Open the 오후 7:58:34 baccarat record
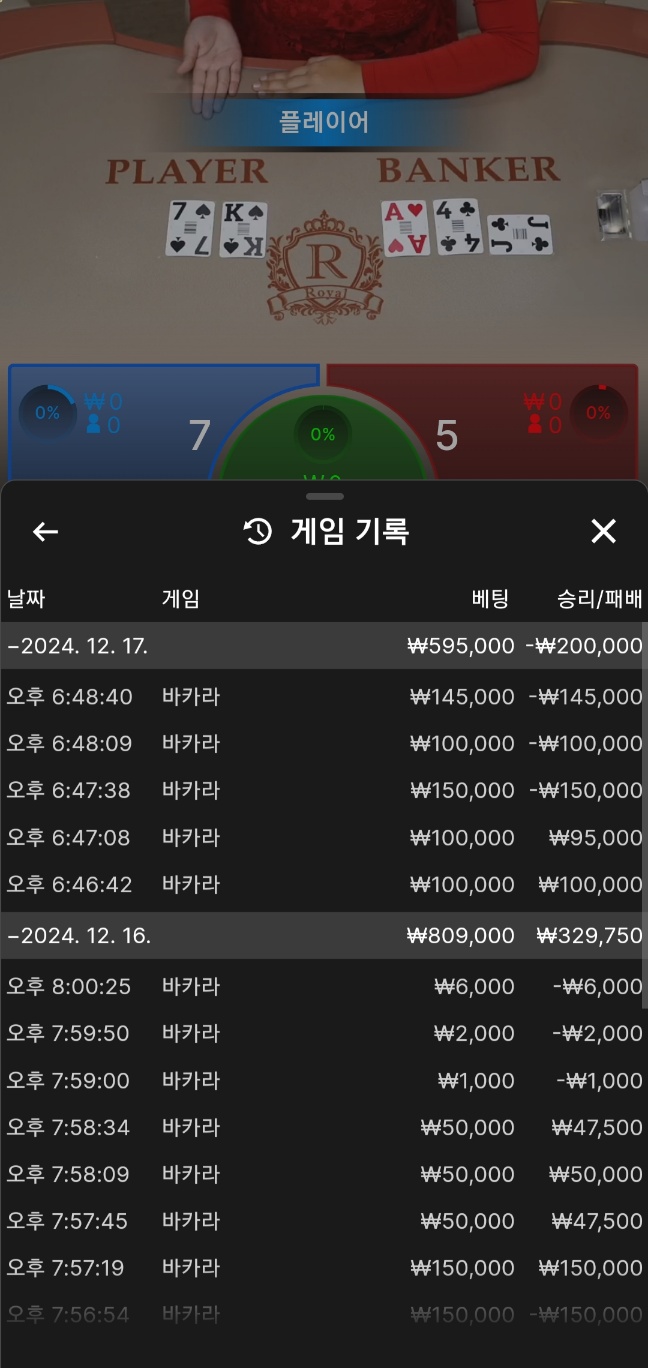The height and width of the screenshot is (1368, 648). coord(323,1128)
